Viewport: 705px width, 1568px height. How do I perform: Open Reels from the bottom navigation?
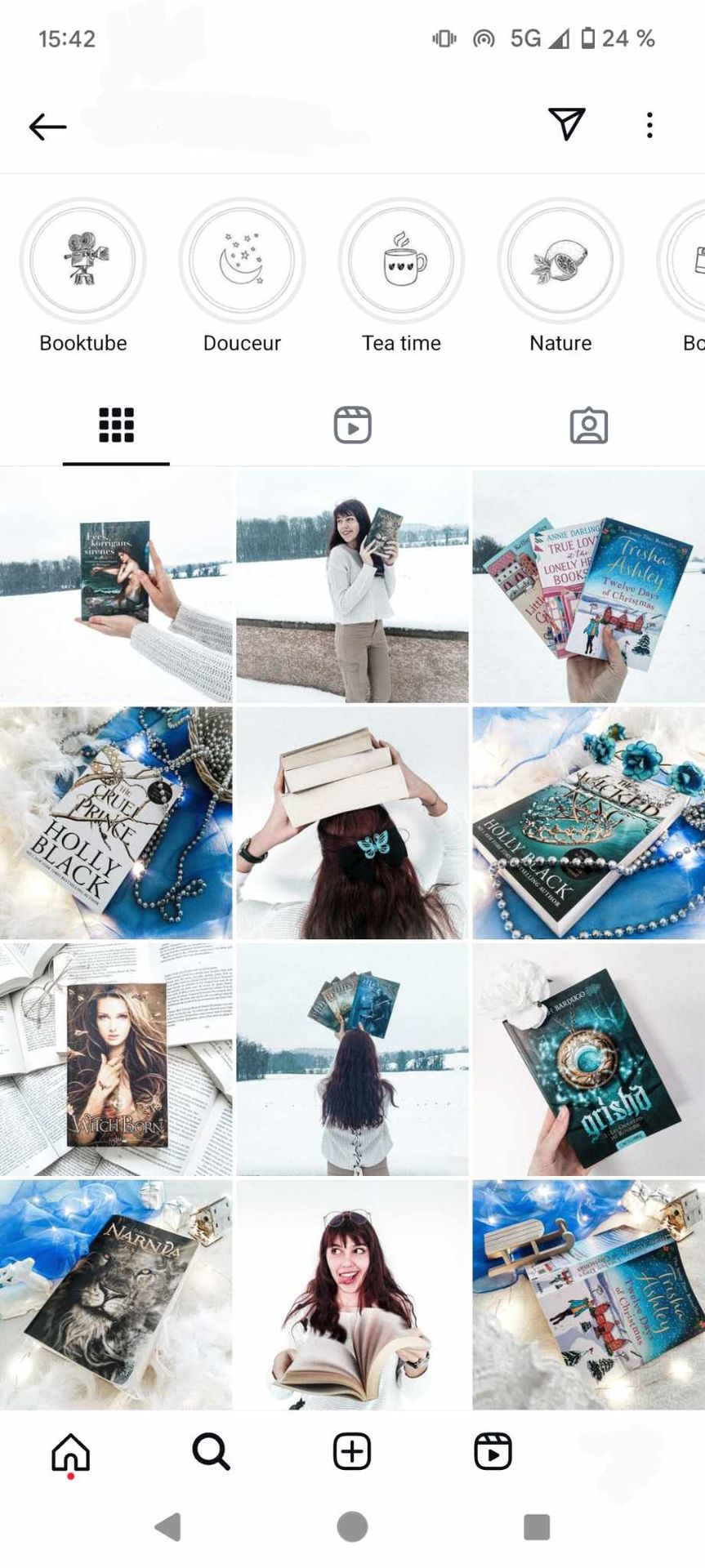[493, 1452]
